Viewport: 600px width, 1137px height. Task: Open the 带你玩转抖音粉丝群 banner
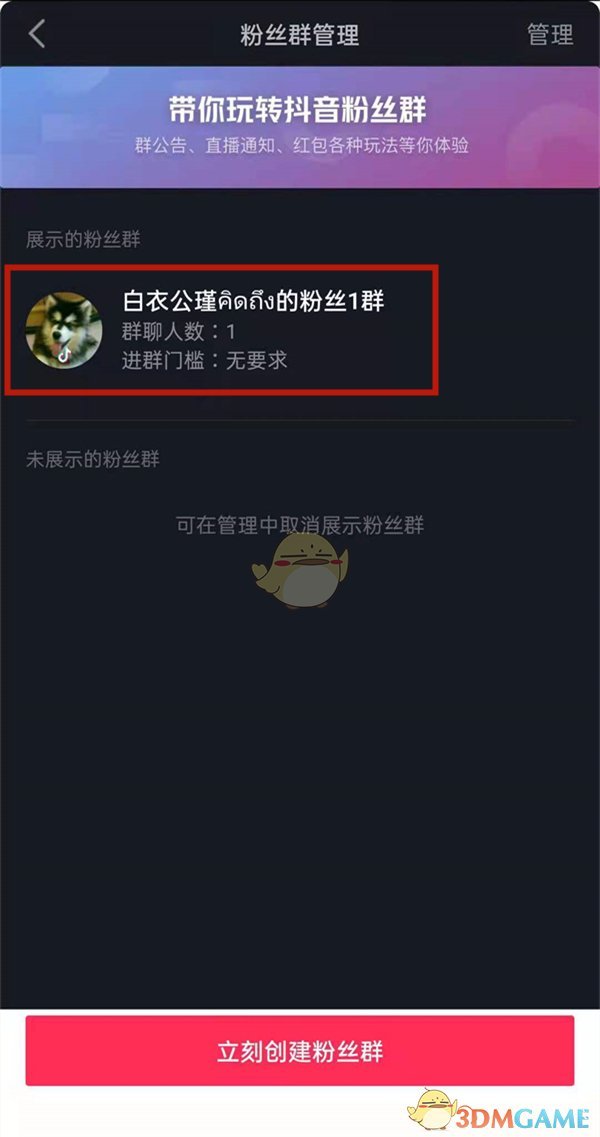300,125
